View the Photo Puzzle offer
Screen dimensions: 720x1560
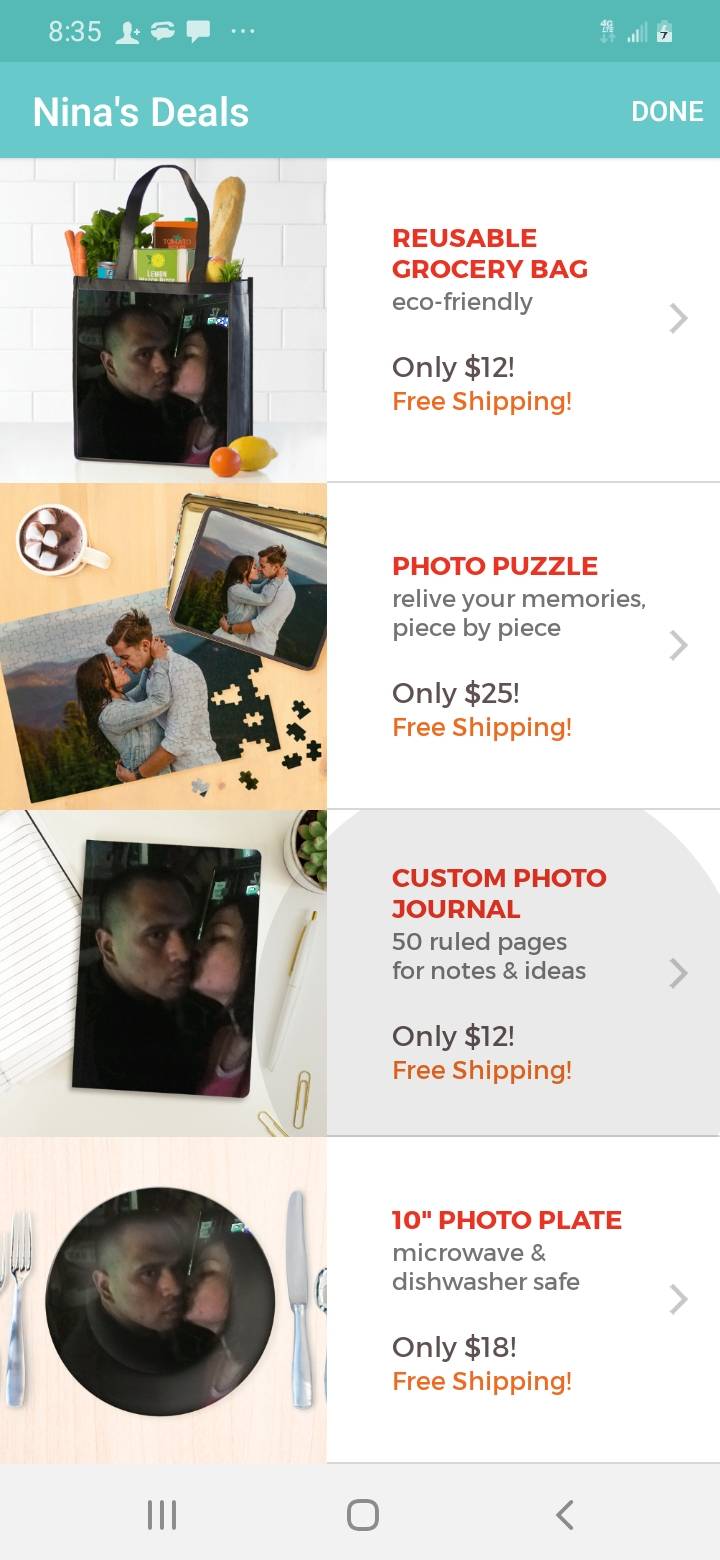[x=520, y=647]
